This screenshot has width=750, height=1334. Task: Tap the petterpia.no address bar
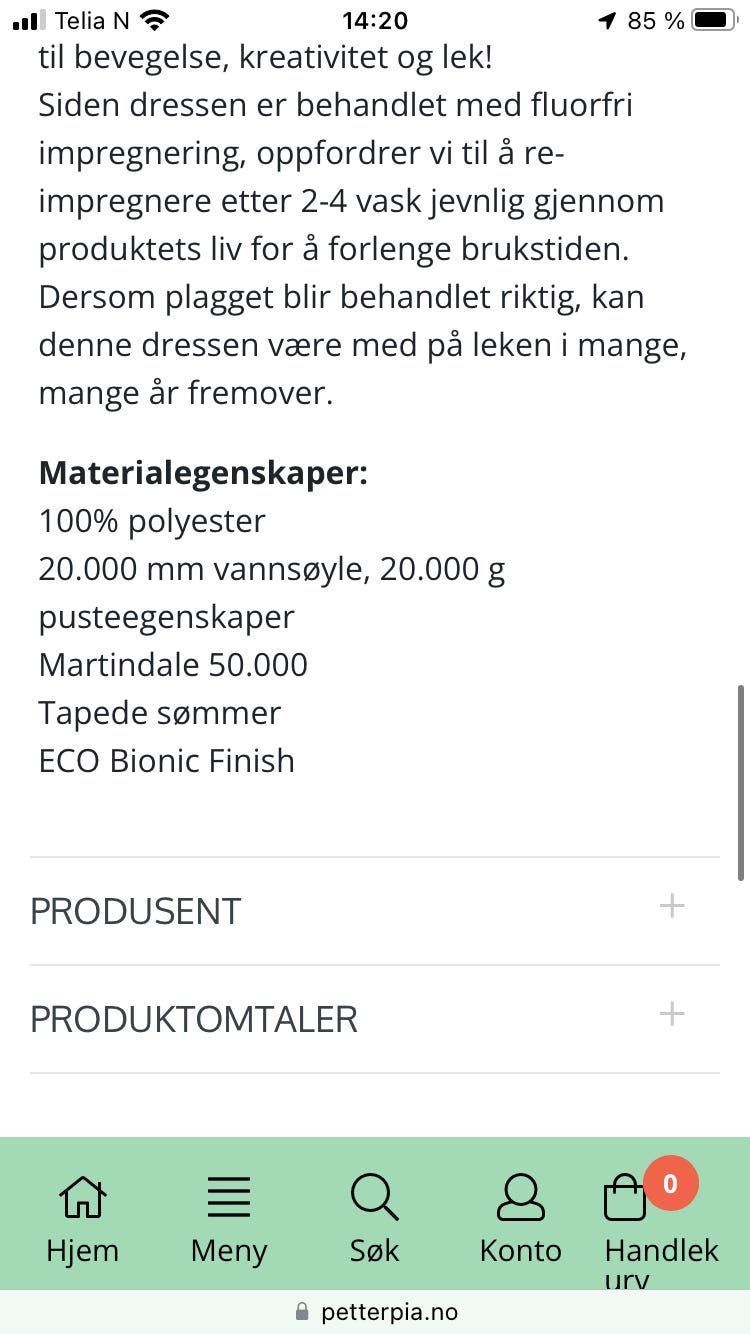pyautogui.click(x=375, y=1312)
